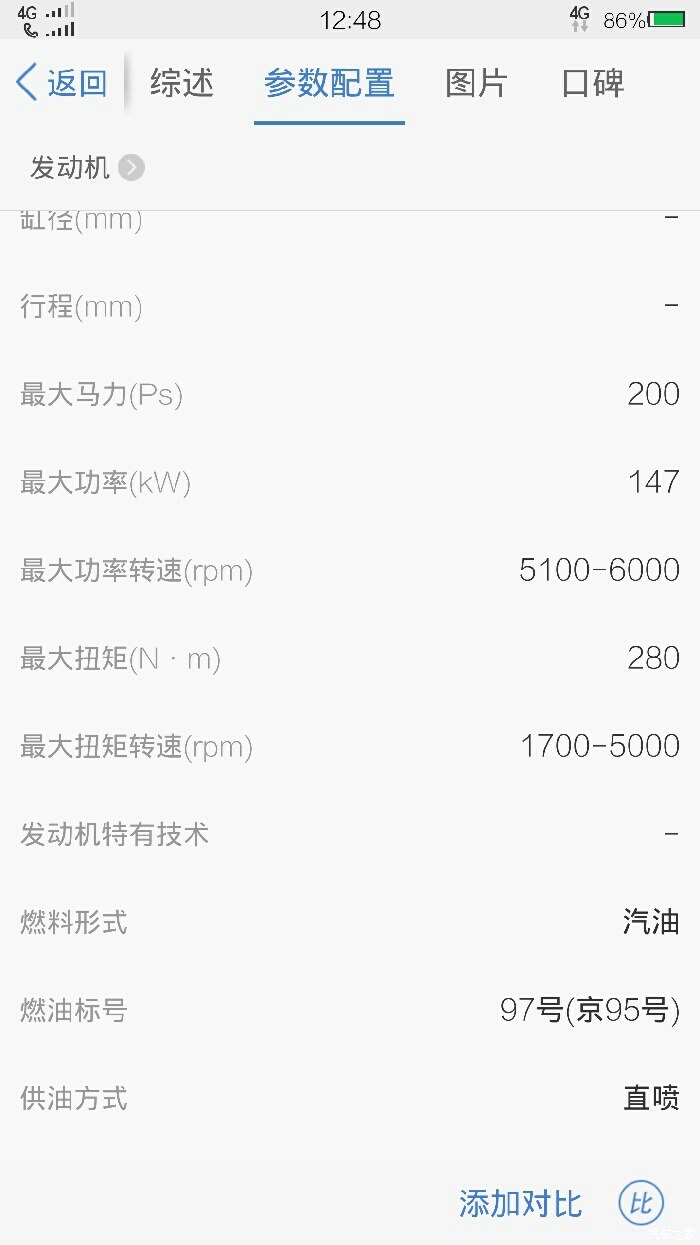Open the 图片 tab
The image size is (700, 1245).
476,82
